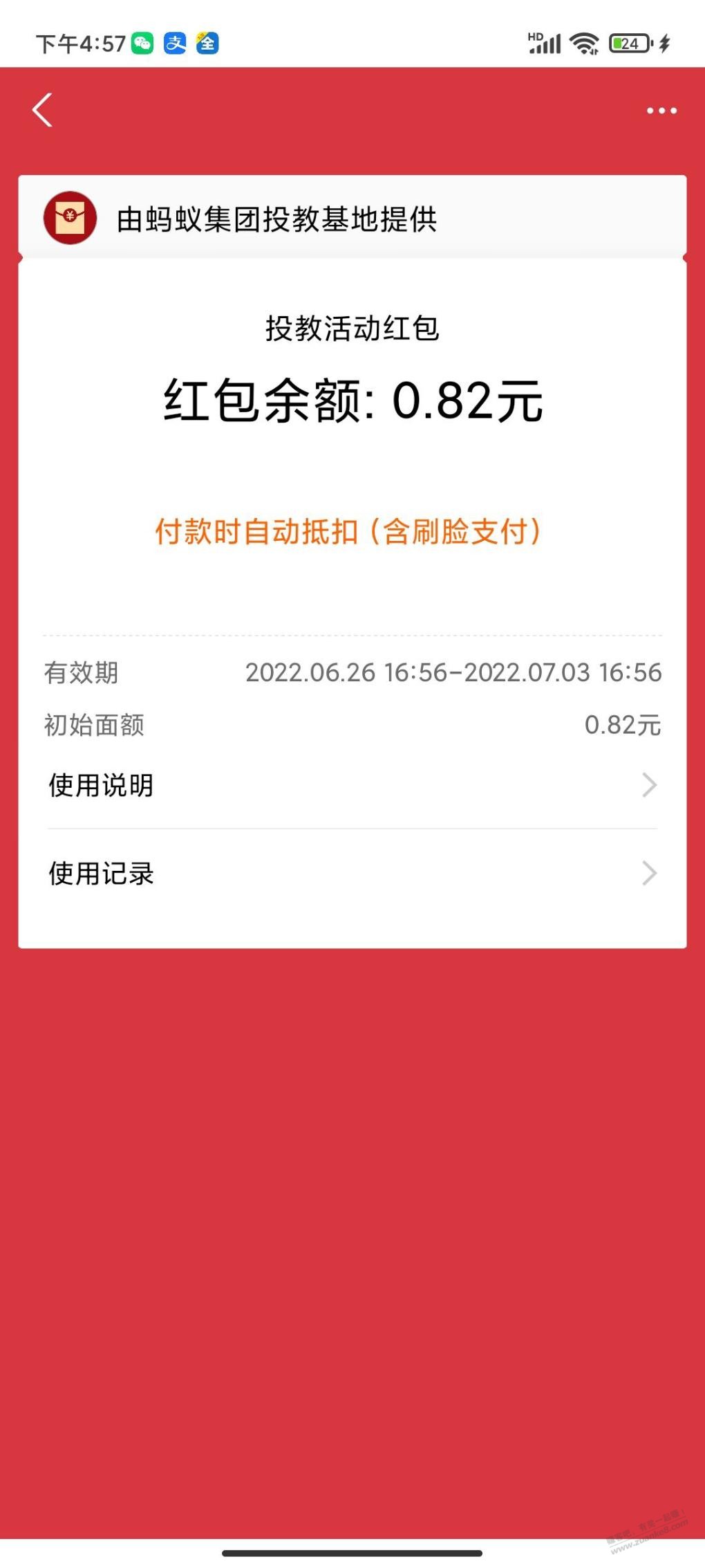Open 使用说明 usage instructions
The height and width of the screenshot is (1568, 705).
pos(352,786)
